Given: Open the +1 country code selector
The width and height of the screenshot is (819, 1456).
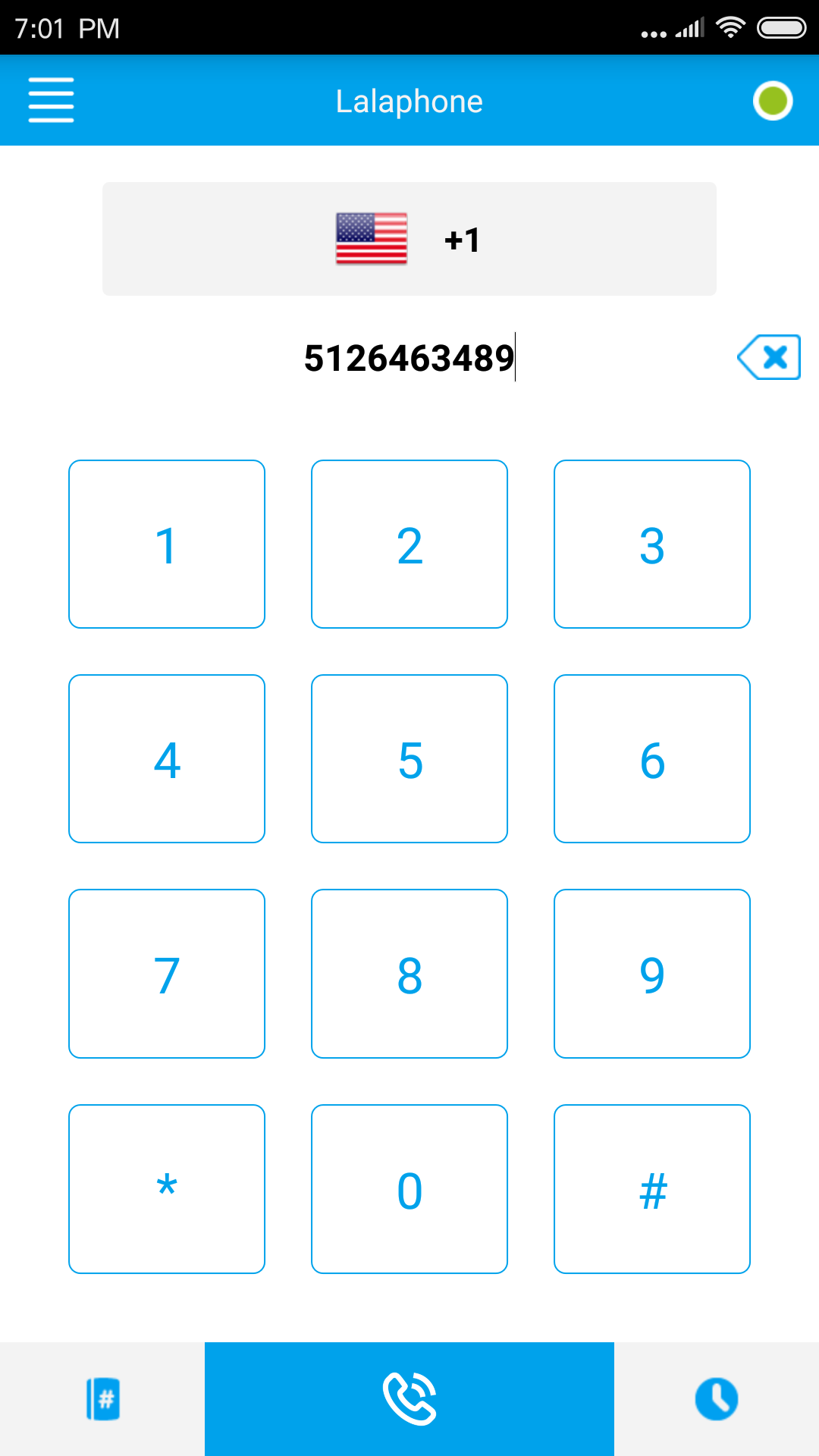Looking at the screenshot, I should 409,239.
